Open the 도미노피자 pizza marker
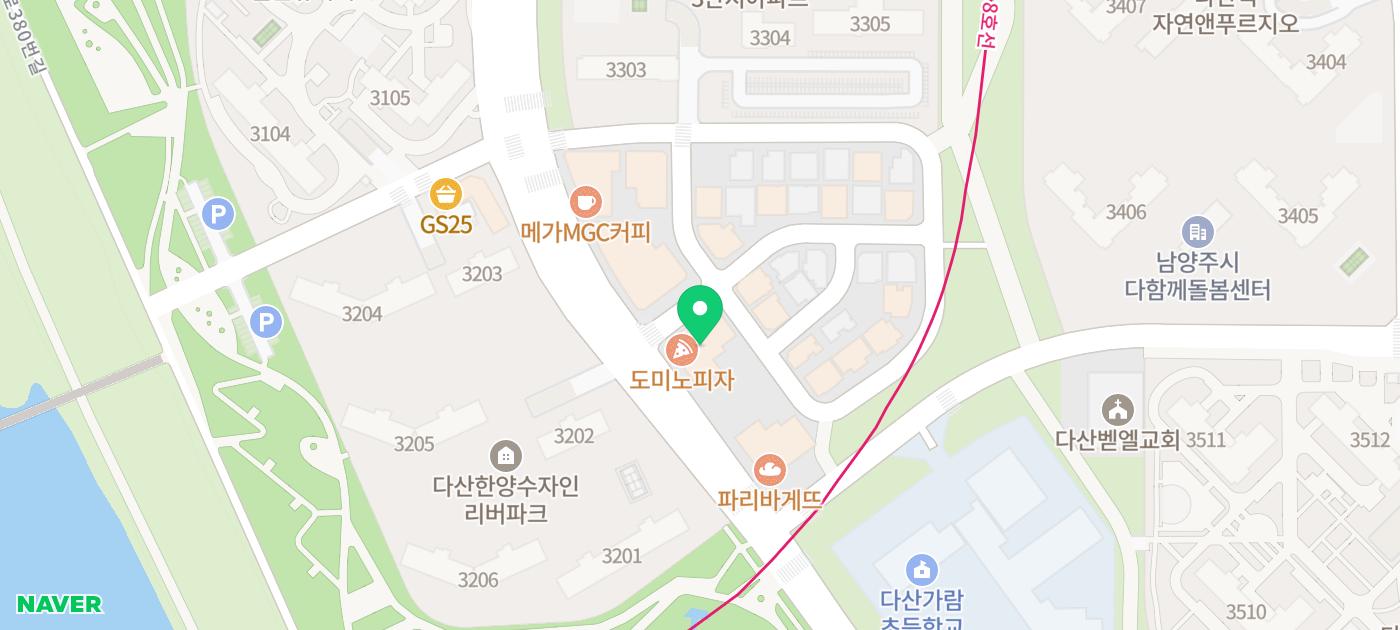 coord(682,350)
